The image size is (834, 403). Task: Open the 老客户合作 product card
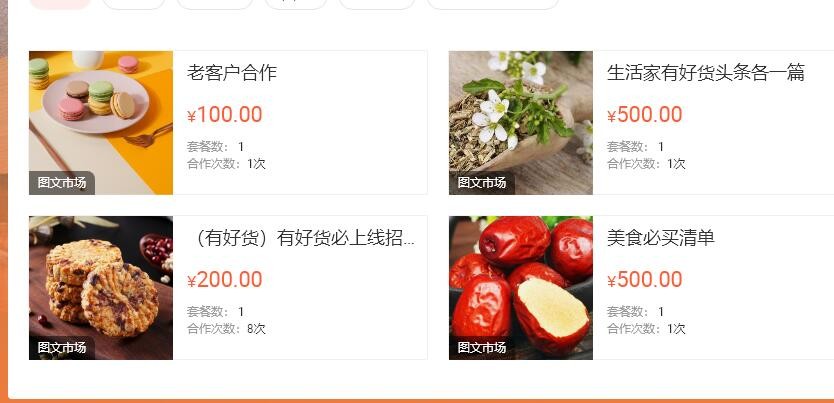coord(232,73)
